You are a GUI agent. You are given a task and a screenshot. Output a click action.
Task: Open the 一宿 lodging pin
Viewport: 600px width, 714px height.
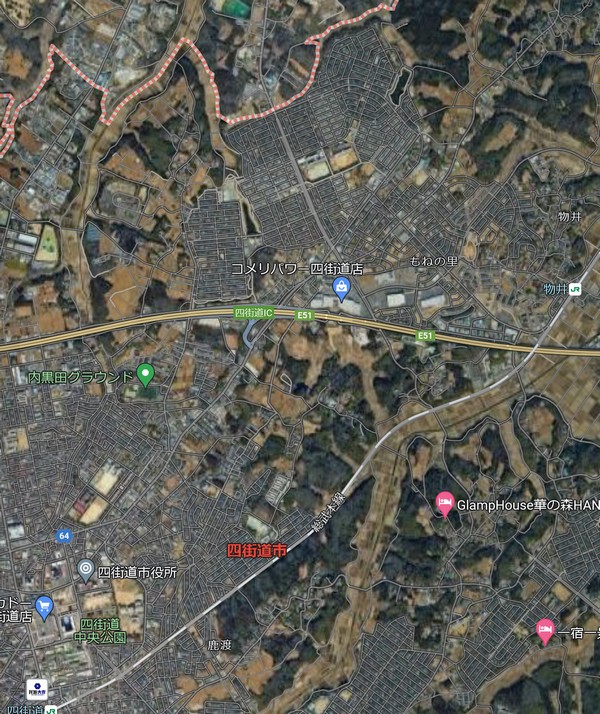545,631
